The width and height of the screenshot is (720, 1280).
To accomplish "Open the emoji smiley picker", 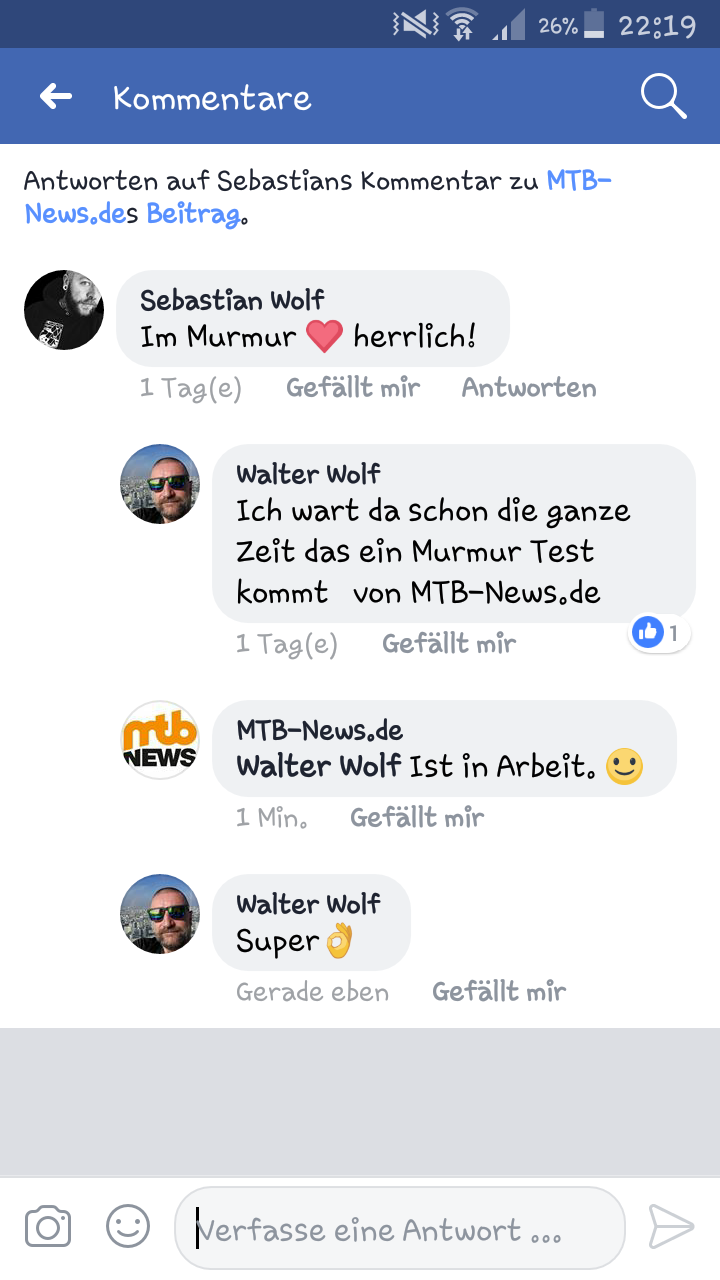I will [x=128, y=1226].
